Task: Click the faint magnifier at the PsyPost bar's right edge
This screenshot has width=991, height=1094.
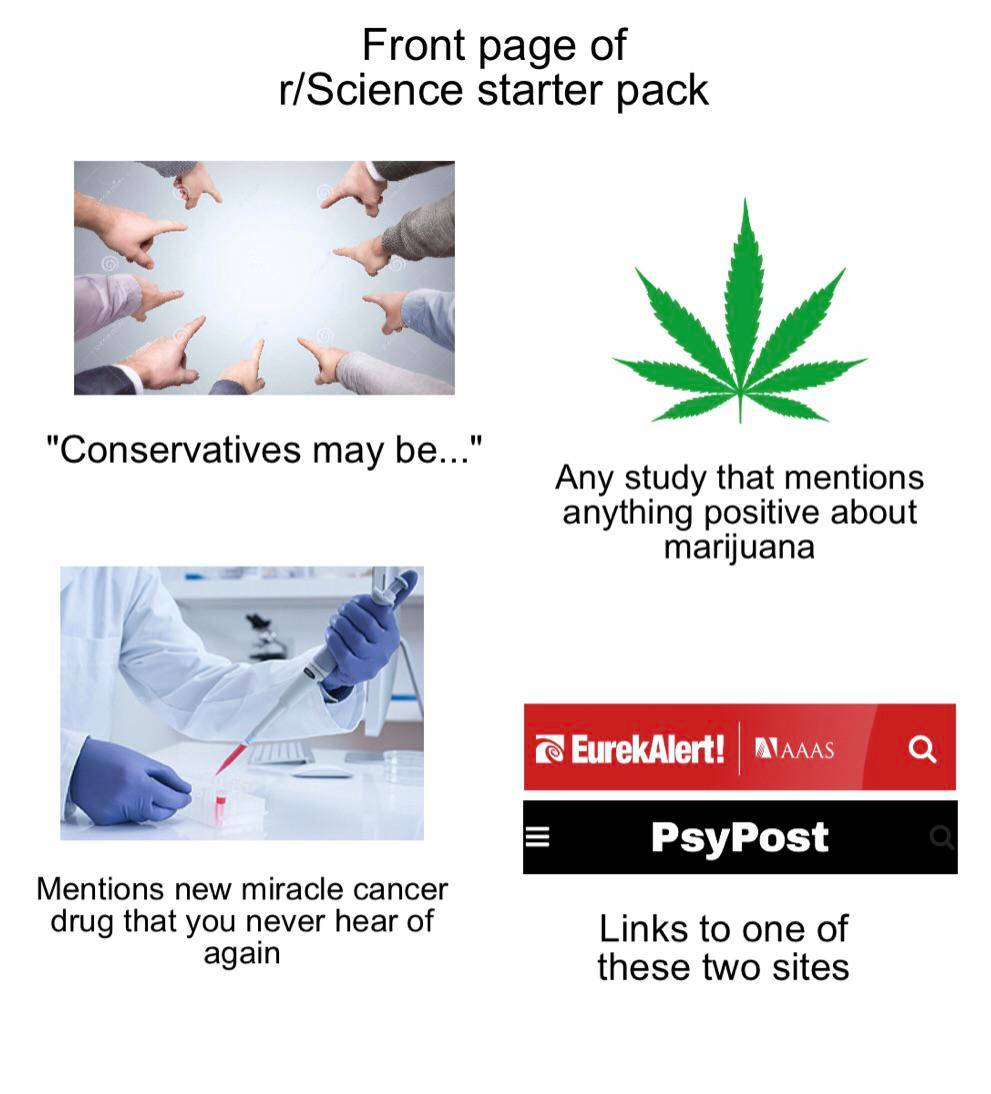Action: coord(938,838)
